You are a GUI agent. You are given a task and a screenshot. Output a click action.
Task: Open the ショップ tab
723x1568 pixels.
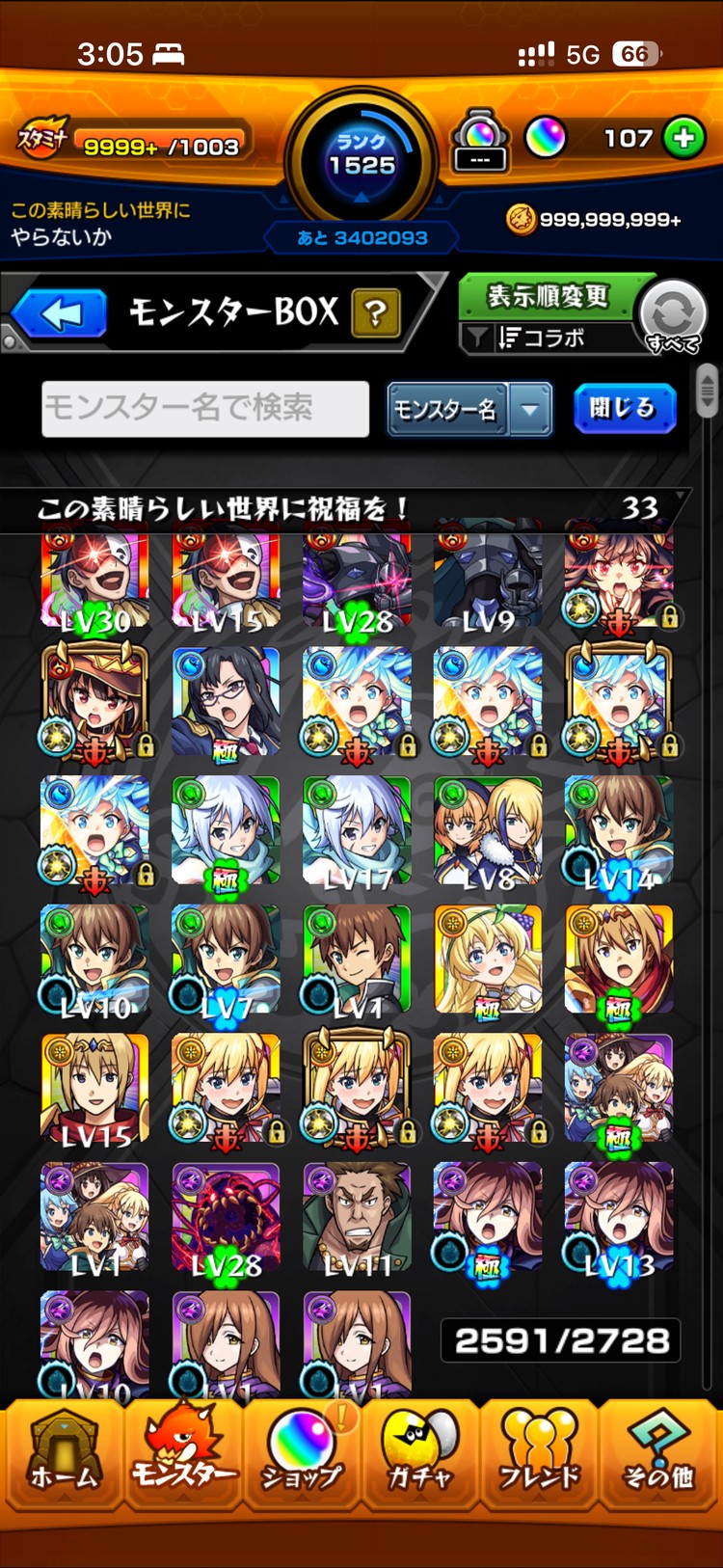click(x=302, y=1454)
